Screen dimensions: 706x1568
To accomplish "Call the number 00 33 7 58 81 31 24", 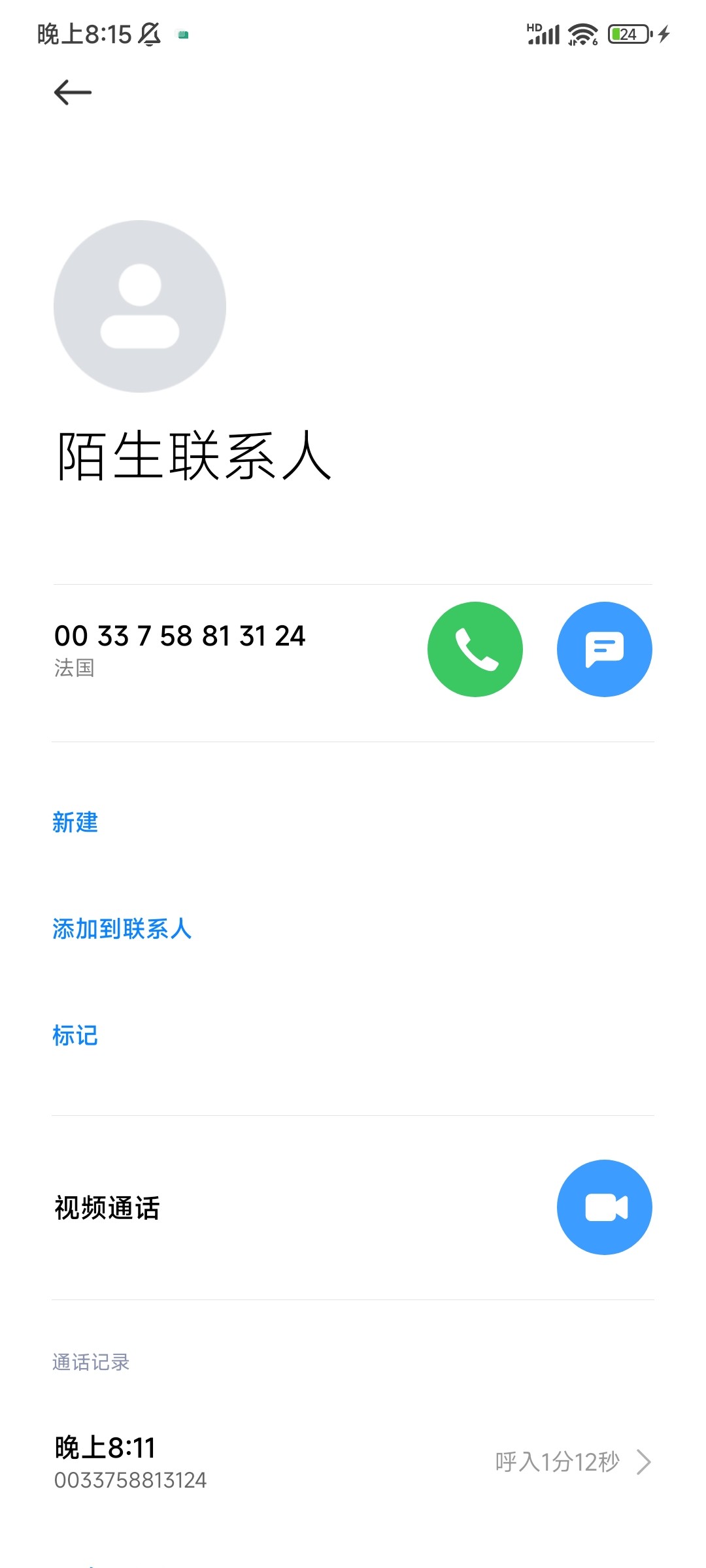I will pyautogui.click(x=475, y=649).
